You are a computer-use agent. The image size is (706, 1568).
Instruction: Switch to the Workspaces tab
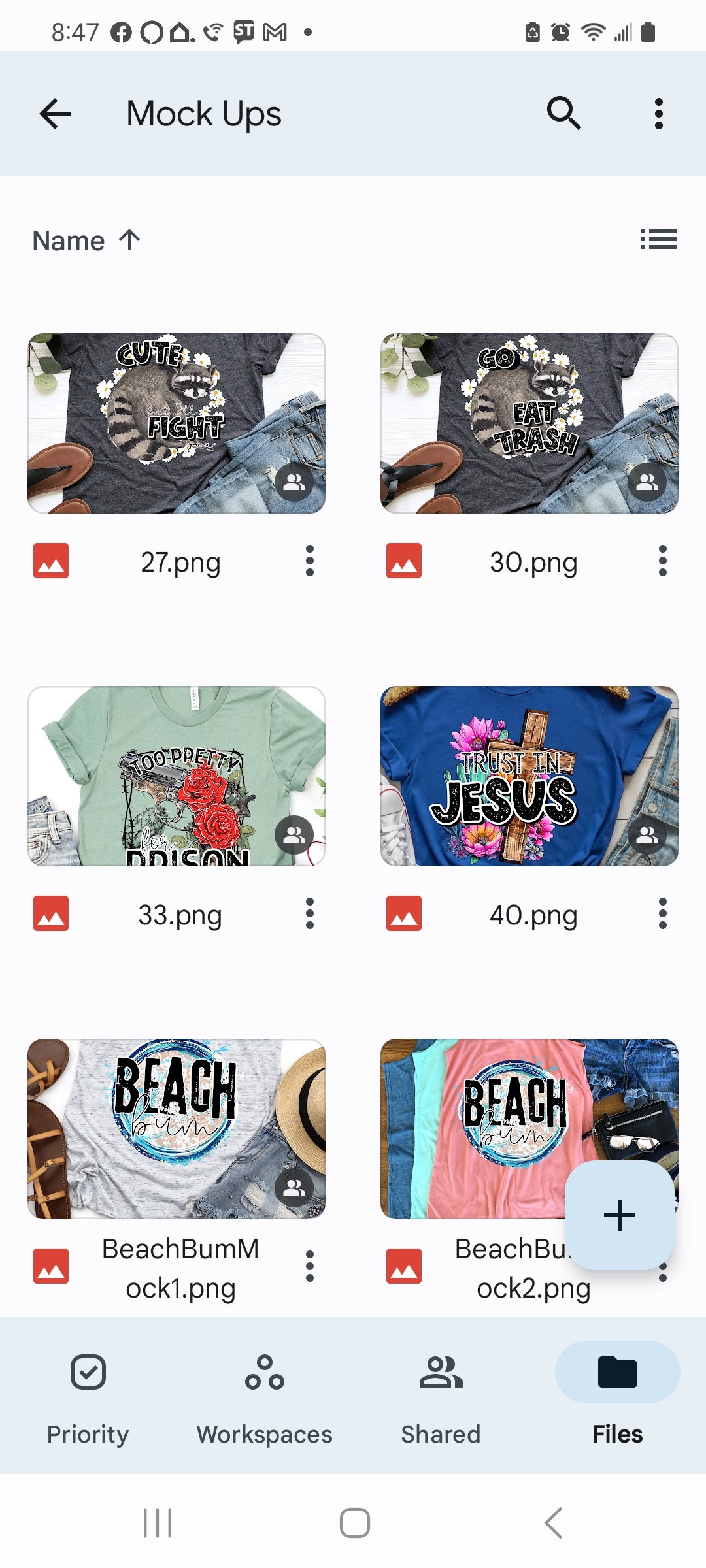(x=265, y=1397)
